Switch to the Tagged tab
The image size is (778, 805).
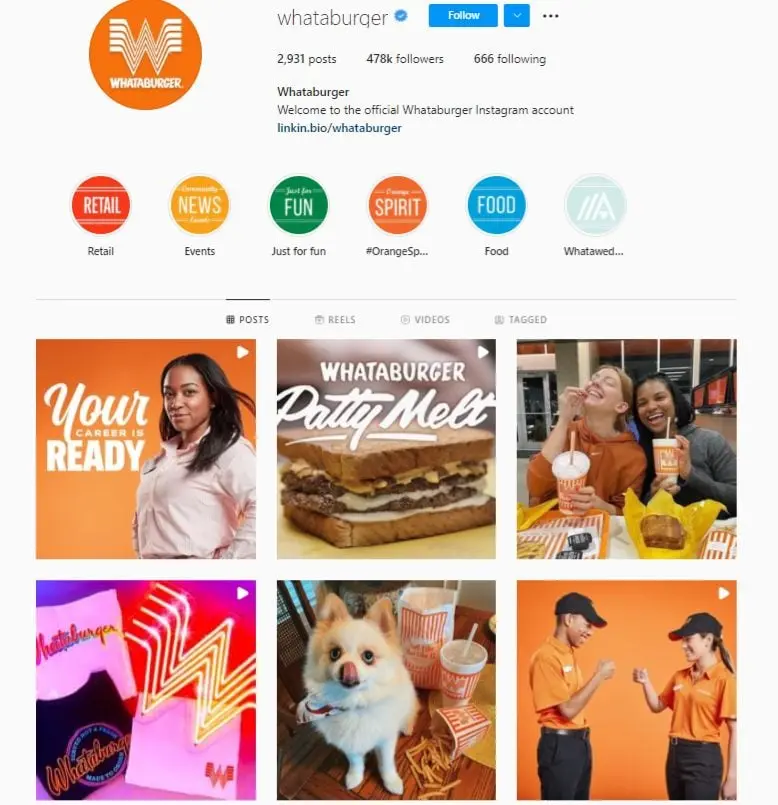tap(520, 320)
